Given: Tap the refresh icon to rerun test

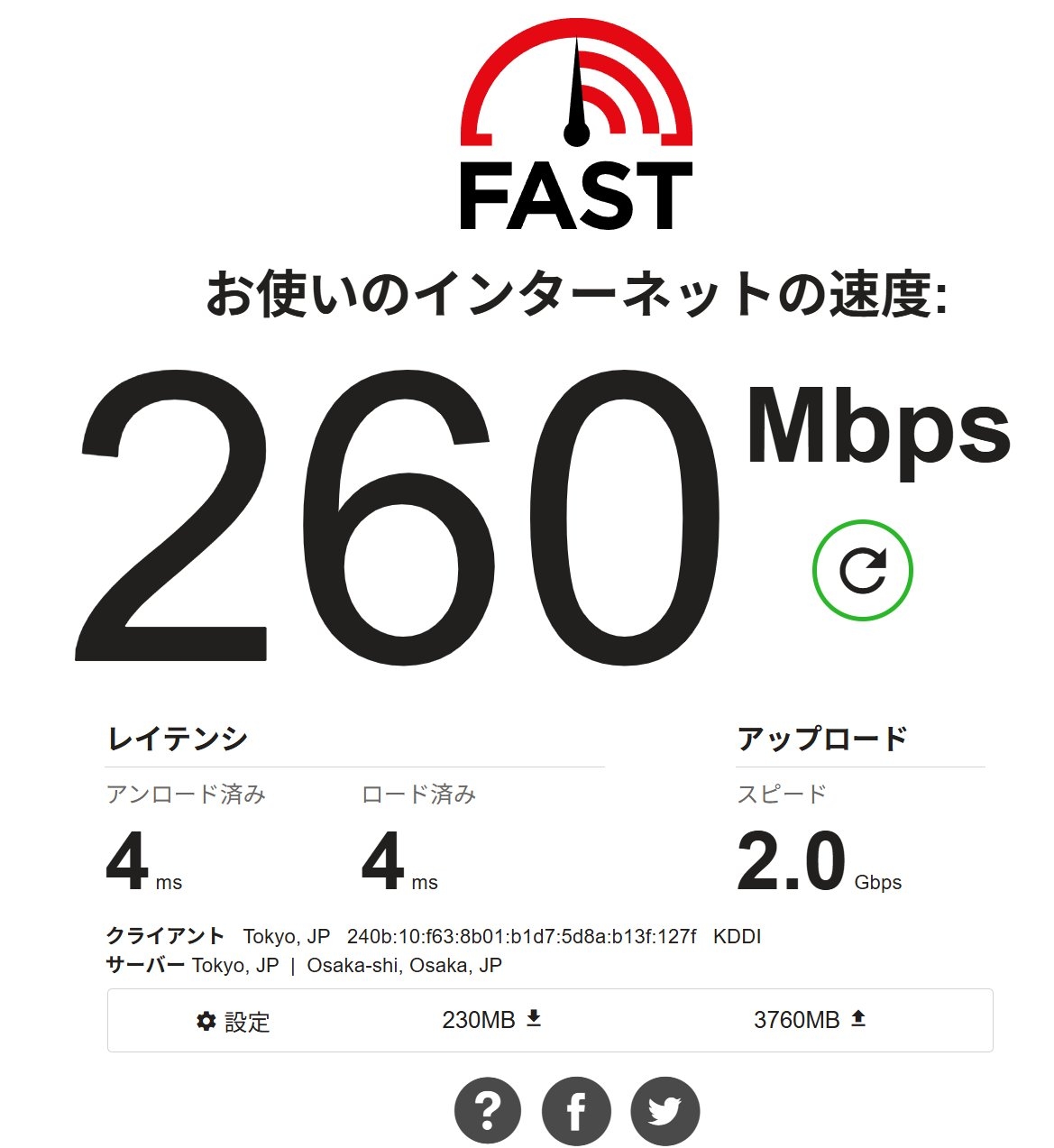Looking at the screenshot, I should pyautogui.click(x=862, y=570).
